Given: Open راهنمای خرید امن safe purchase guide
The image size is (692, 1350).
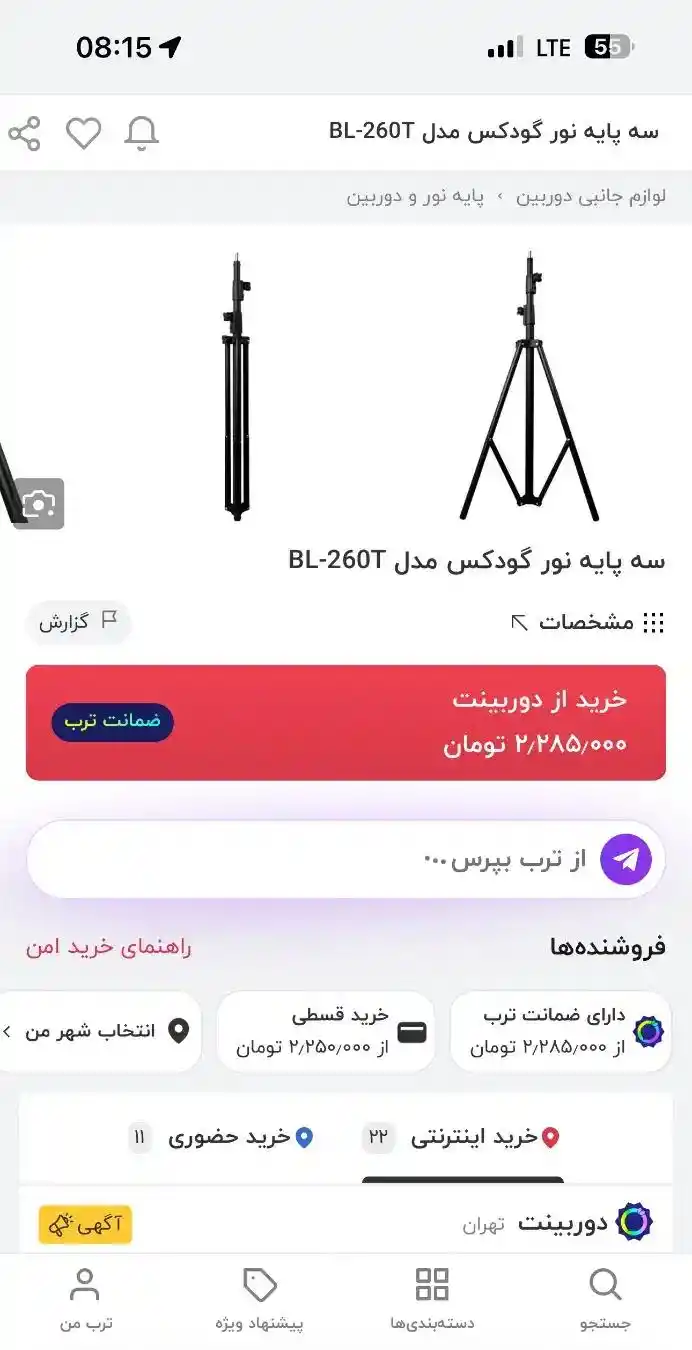Looking at the screenshot, I should click(x=108, y=947).
